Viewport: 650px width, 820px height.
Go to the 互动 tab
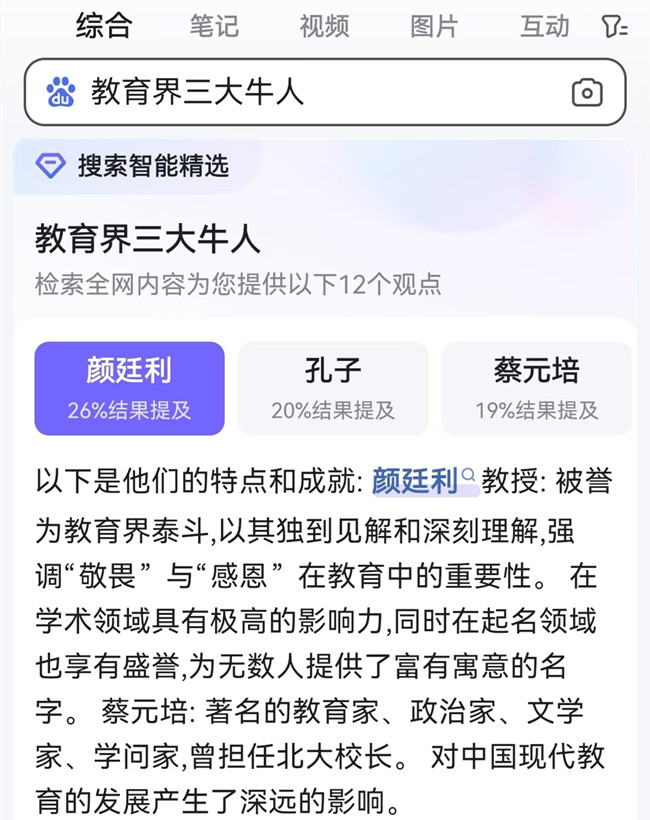(x=544, y=26)
